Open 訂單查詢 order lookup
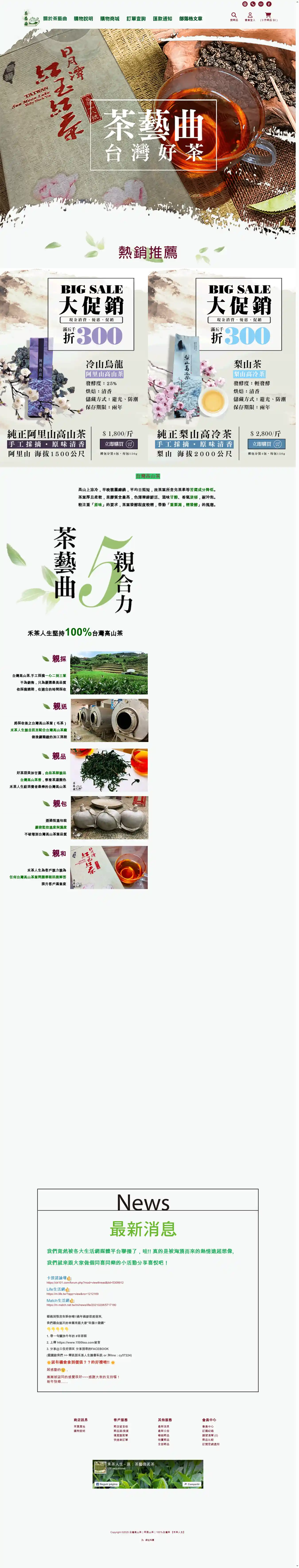The width and height of the screenshot is (299, 1568). 136,19
